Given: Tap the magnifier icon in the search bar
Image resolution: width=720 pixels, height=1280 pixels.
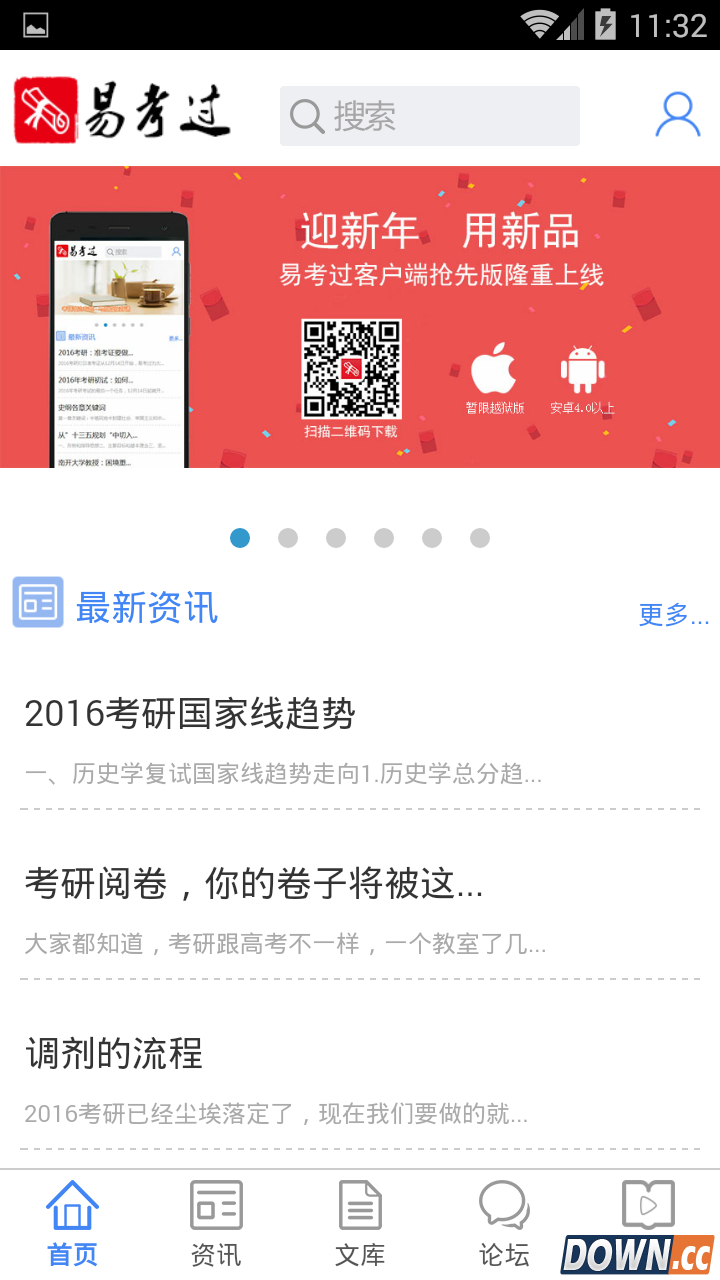Looking at the screenshot, I should [305, 116].
